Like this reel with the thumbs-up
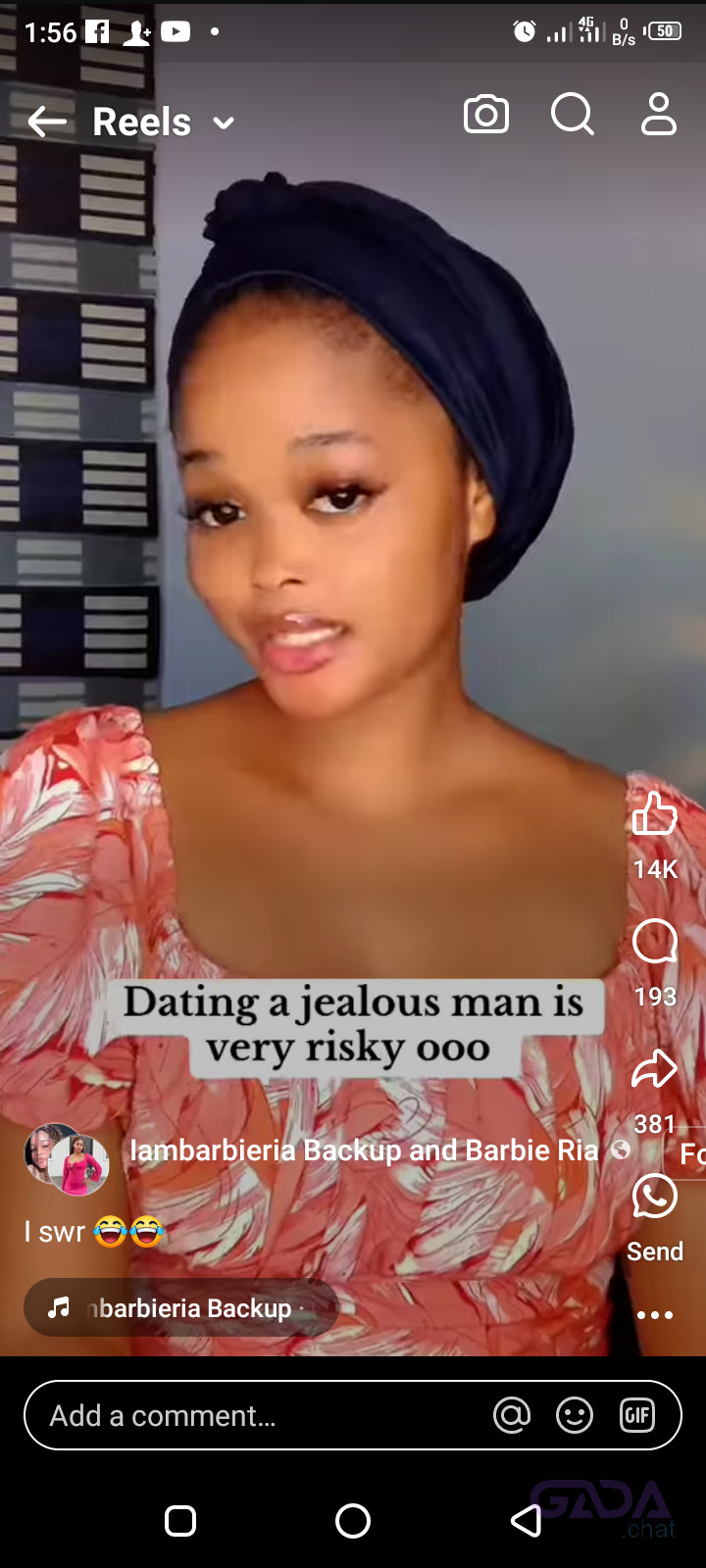Viewport: 706px width, 1568px height. (x=655, y=815)
